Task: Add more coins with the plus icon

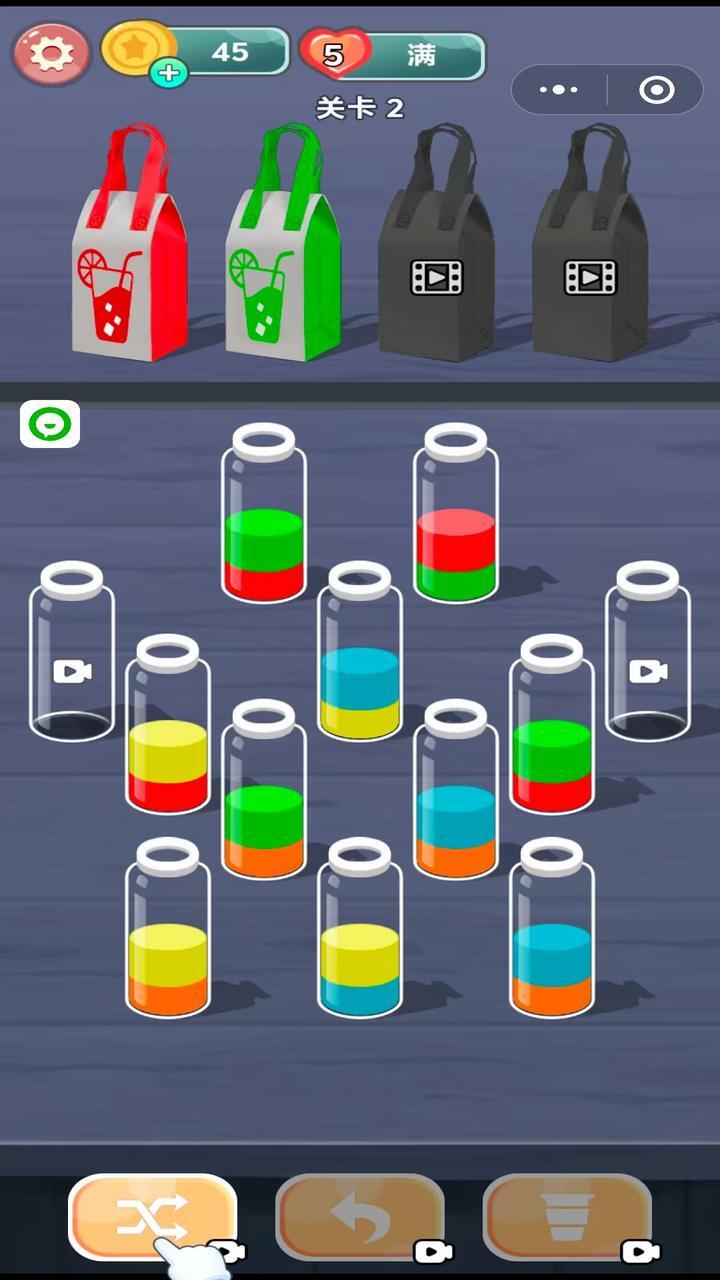Action: [x=170, y=72]
